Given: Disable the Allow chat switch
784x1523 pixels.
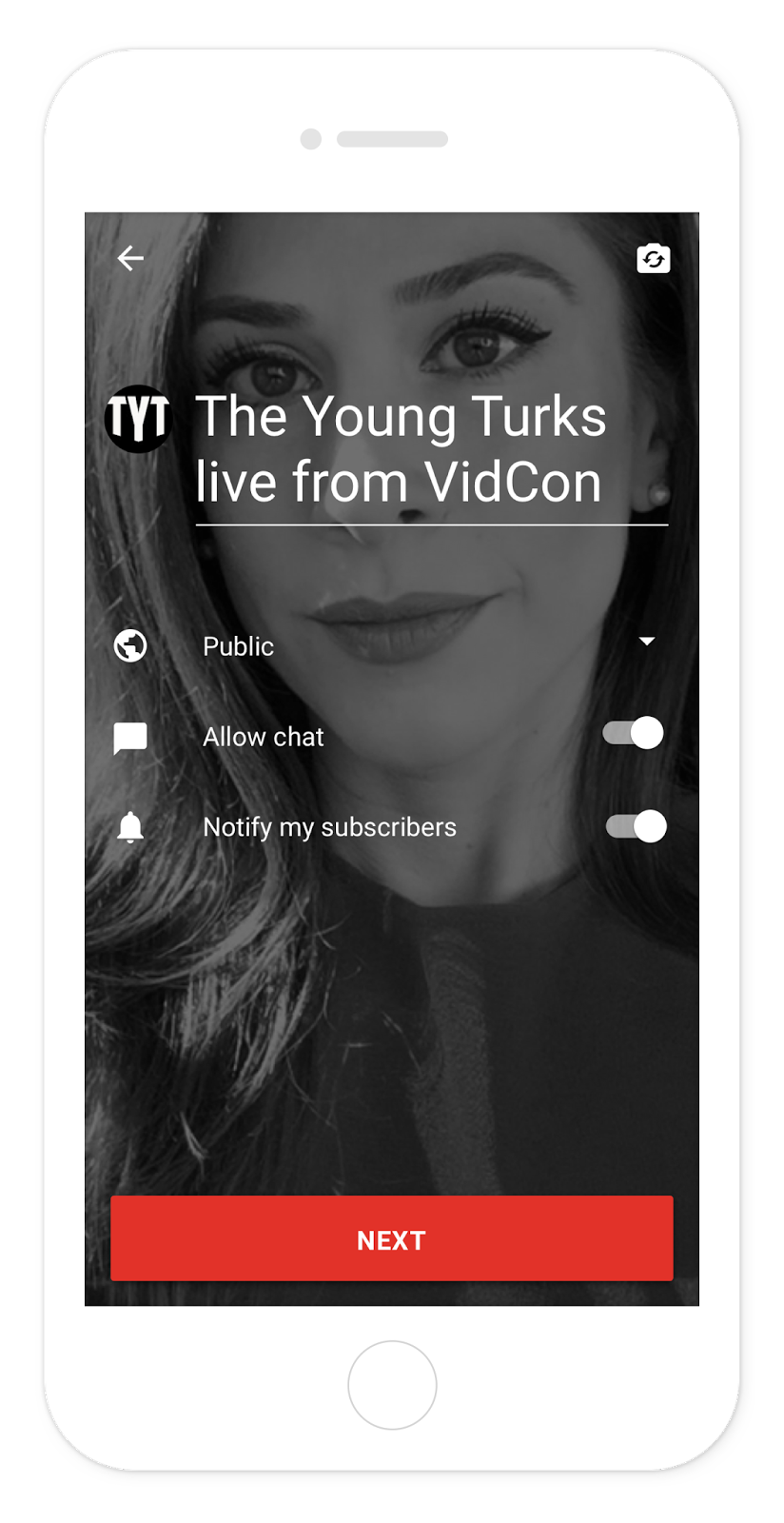Looking at the screenshot, I should [634, 734].
